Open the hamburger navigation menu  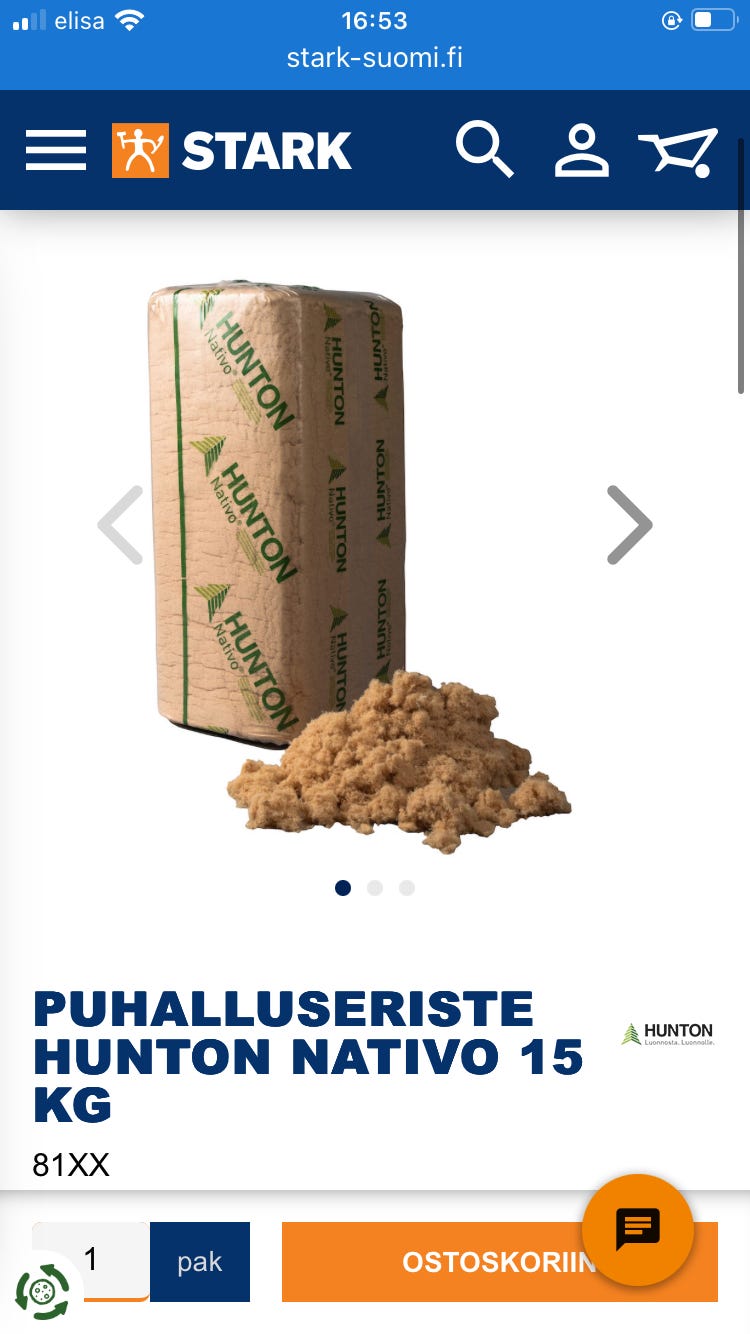[55, 150]
